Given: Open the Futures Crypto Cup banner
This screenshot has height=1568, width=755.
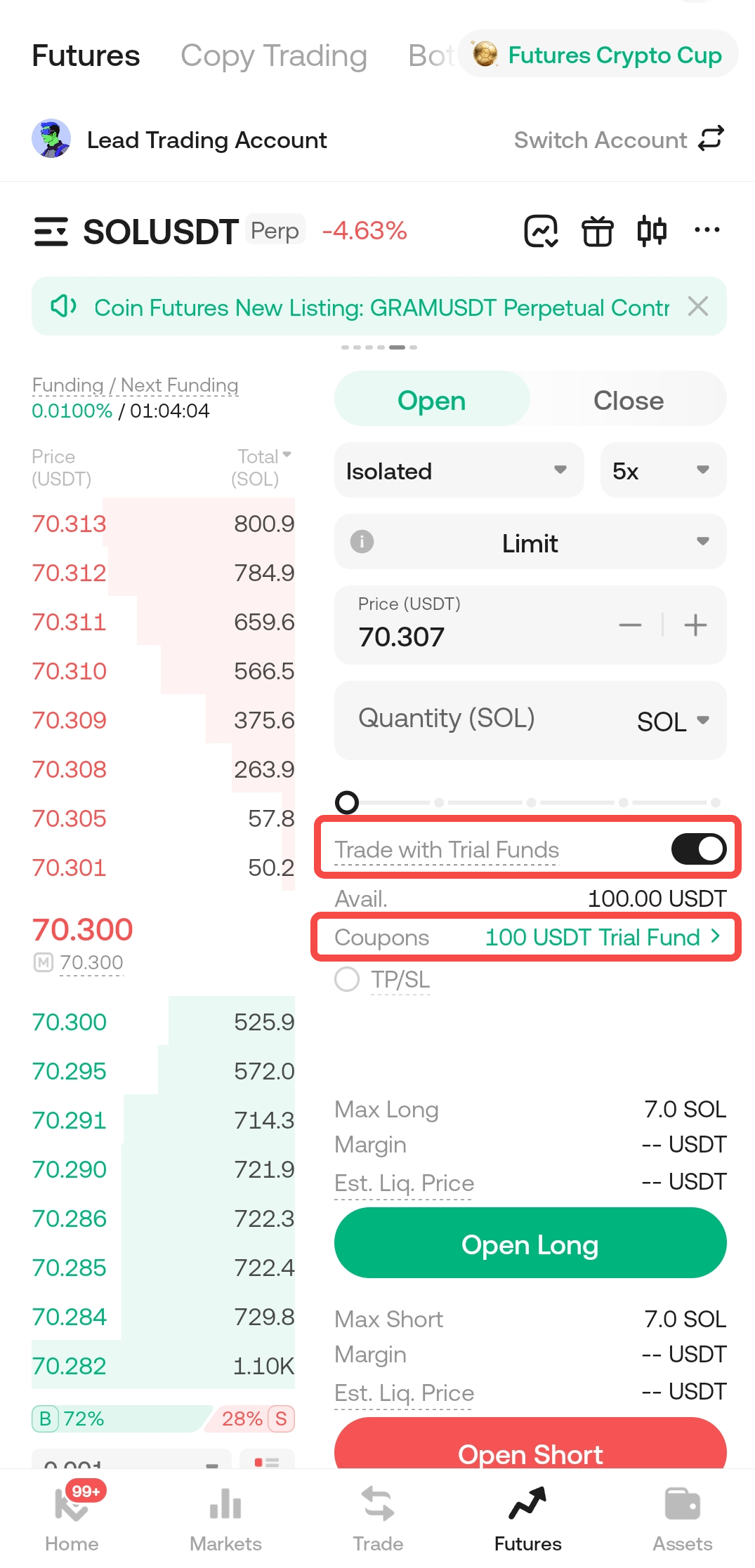Looking at the screenshot, I should [x=598, y=54].
